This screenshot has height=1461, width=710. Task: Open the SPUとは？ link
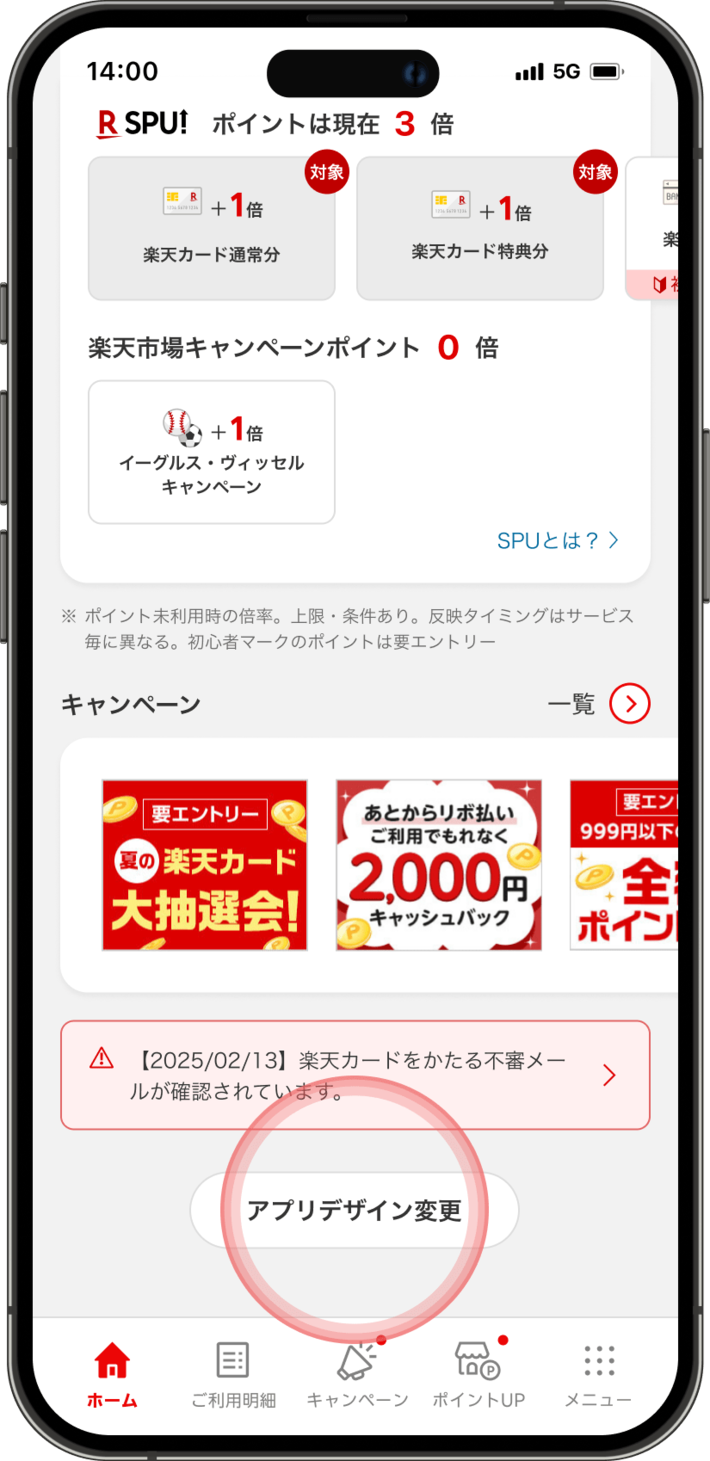click(558, 541)
